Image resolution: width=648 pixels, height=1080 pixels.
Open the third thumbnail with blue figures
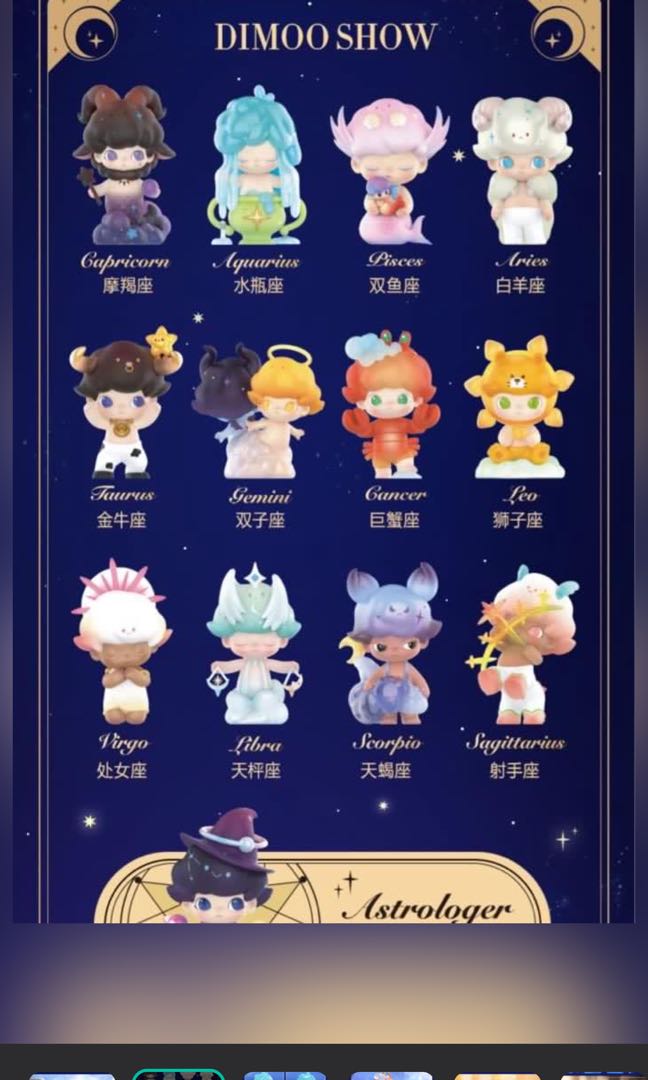coord(285,1075)
